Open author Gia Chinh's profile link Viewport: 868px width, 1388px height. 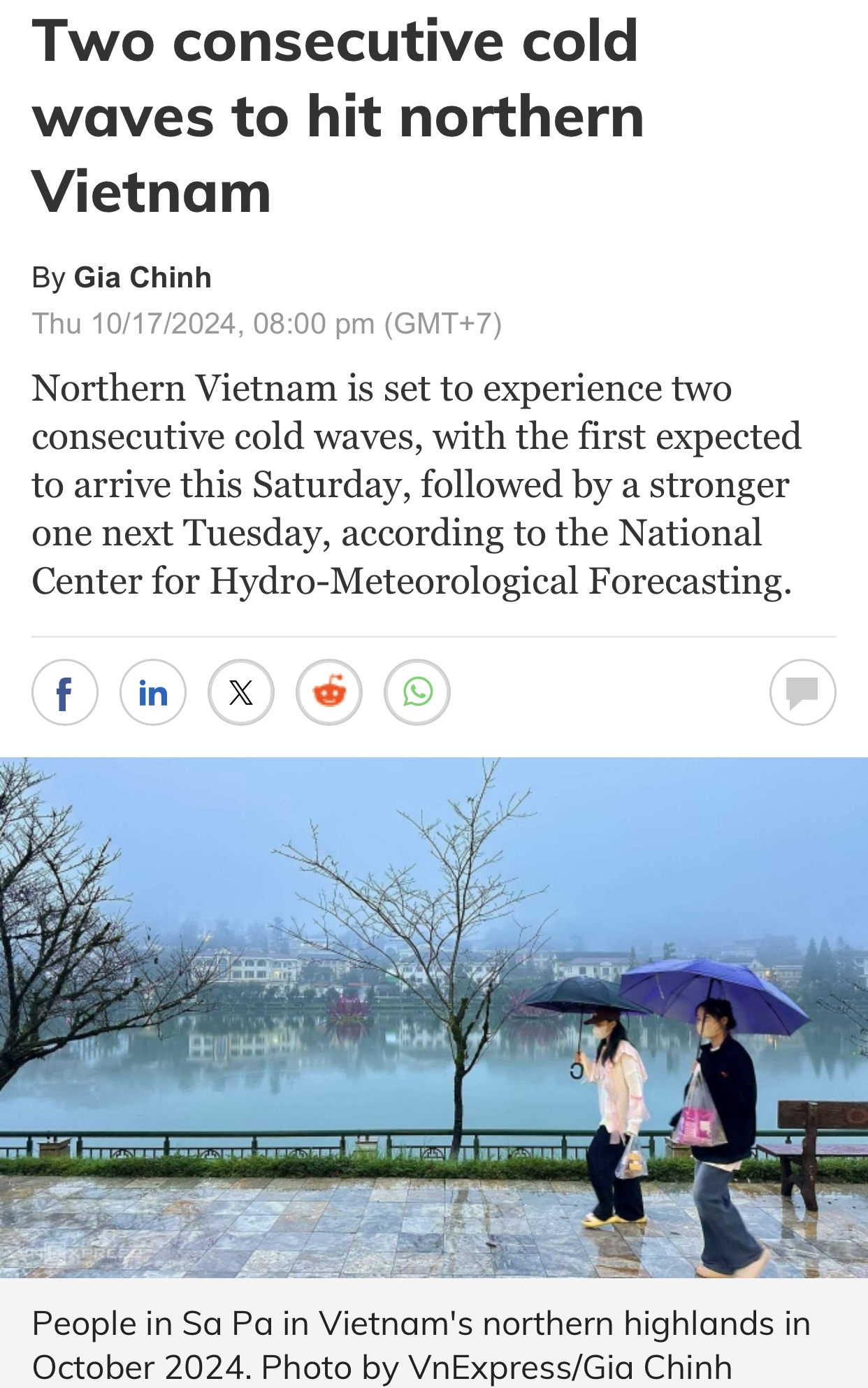143,278
